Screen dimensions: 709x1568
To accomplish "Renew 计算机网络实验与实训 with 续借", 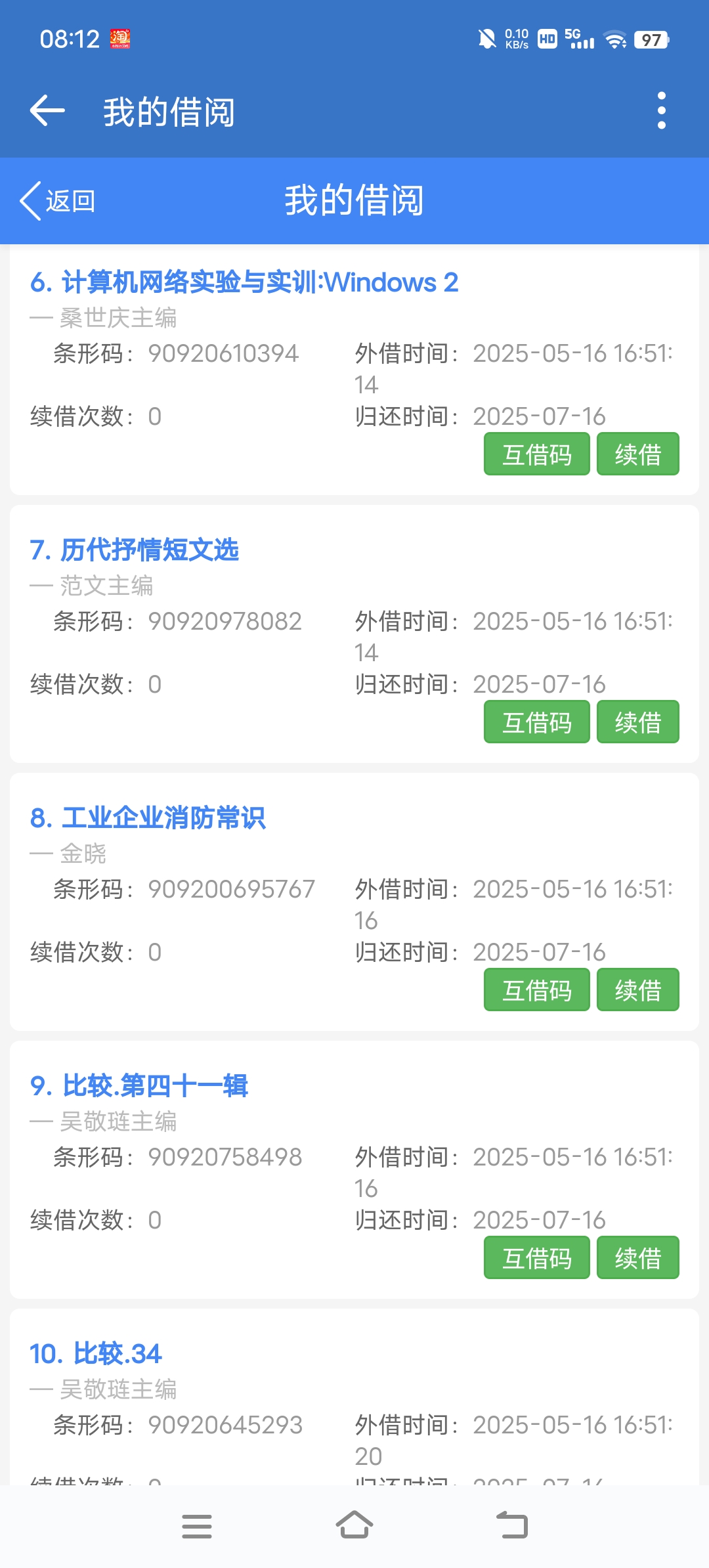I will tap(637, 454).
